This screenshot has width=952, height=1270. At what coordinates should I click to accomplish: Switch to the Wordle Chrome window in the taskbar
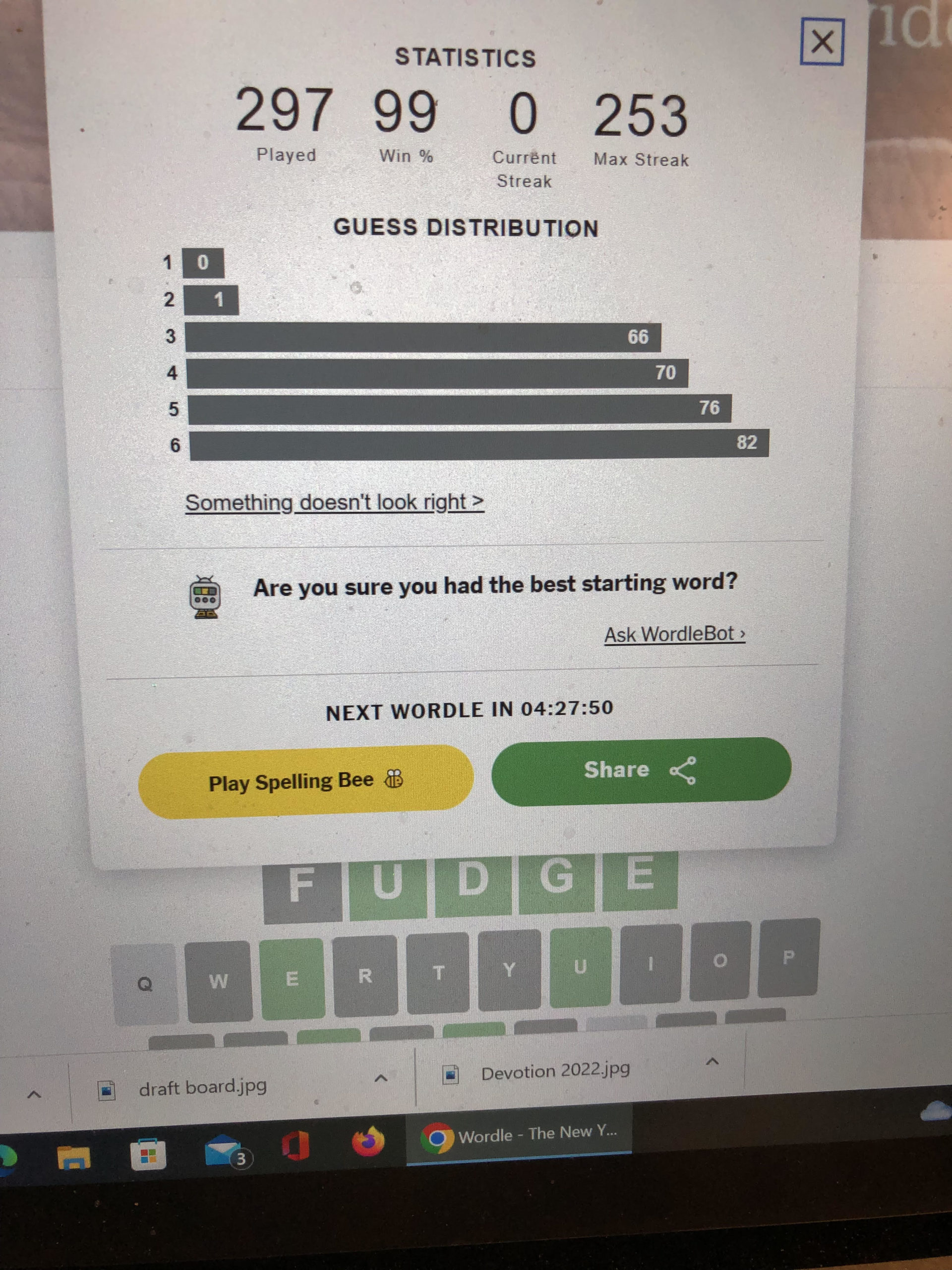[519, 1135]
